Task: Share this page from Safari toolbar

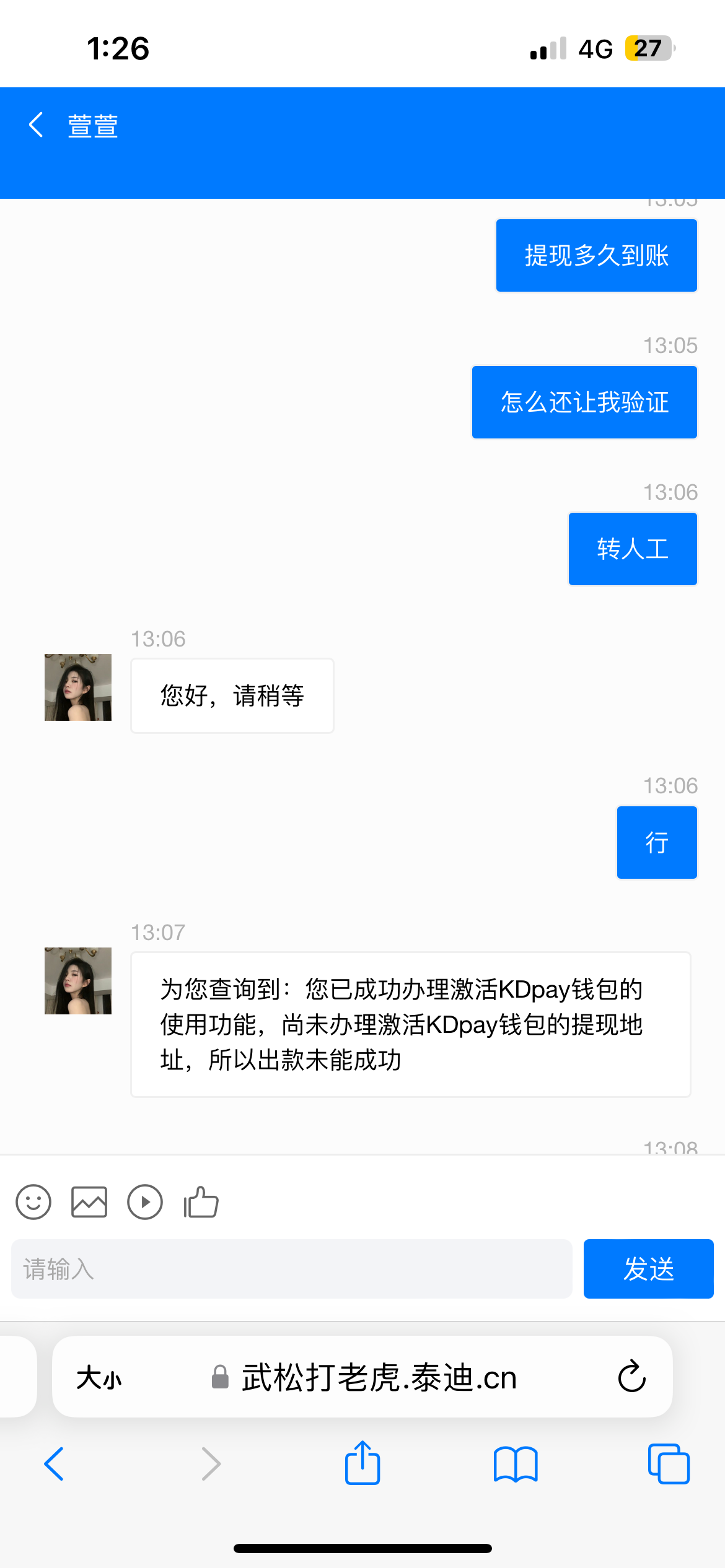Action: [x=362, y=1463]
